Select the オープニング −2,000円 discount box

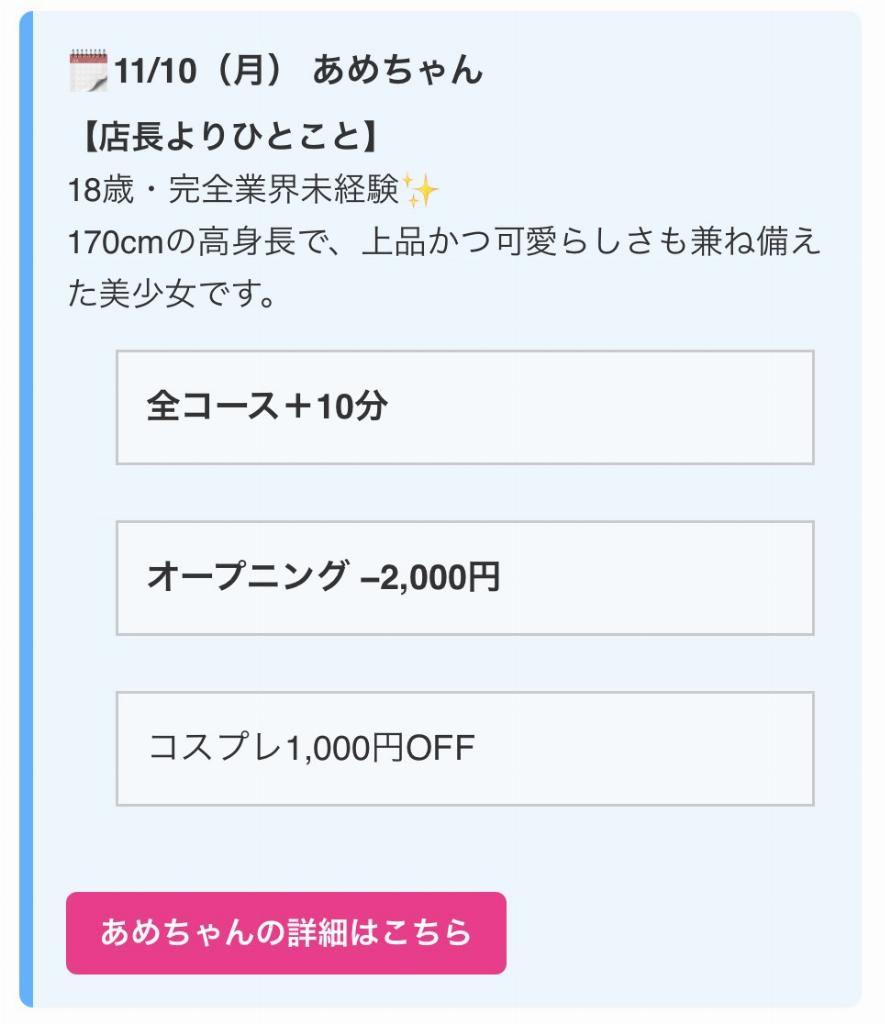[x=466, y=578]
